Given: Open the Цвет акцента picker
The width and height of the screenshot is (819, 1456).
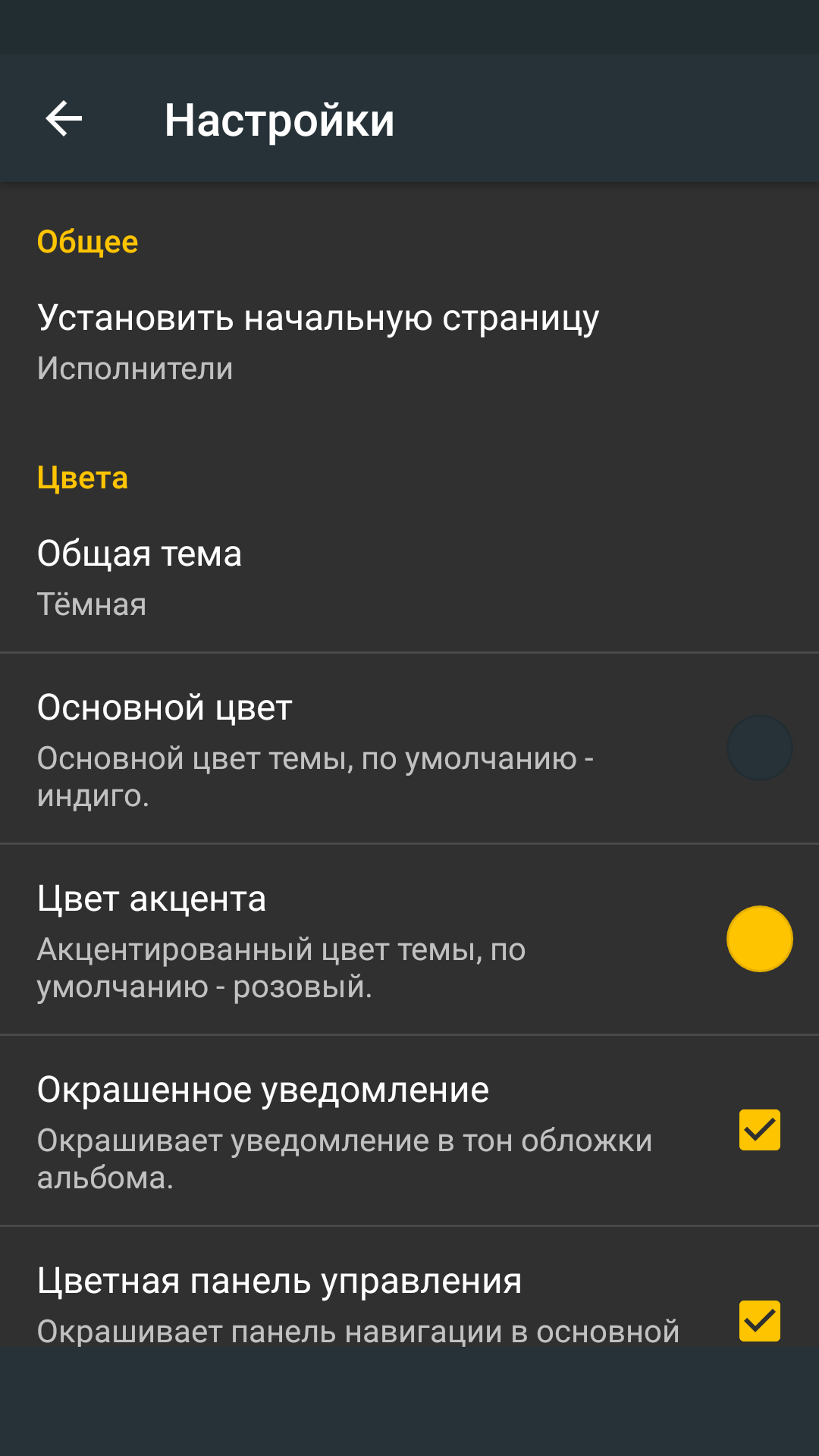Looking at the screenshot, I should (409, 940).
